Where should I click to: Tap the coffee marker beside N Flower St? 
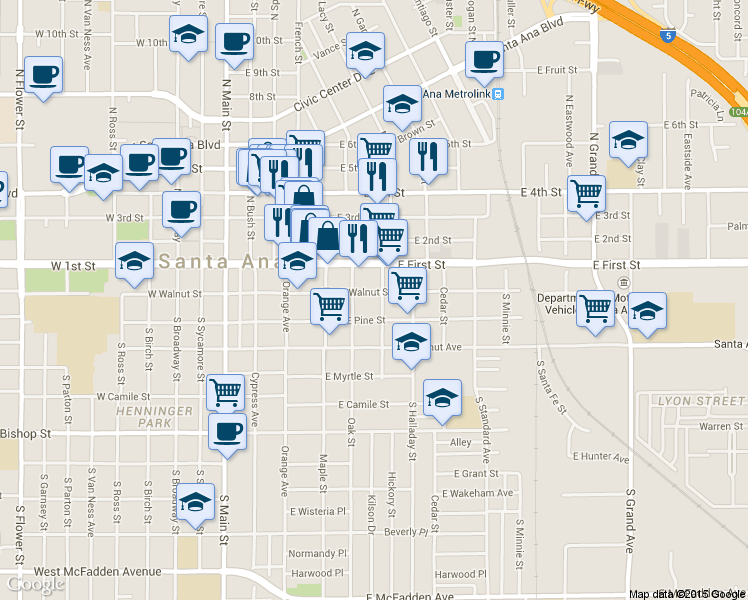tap(44, 75)
